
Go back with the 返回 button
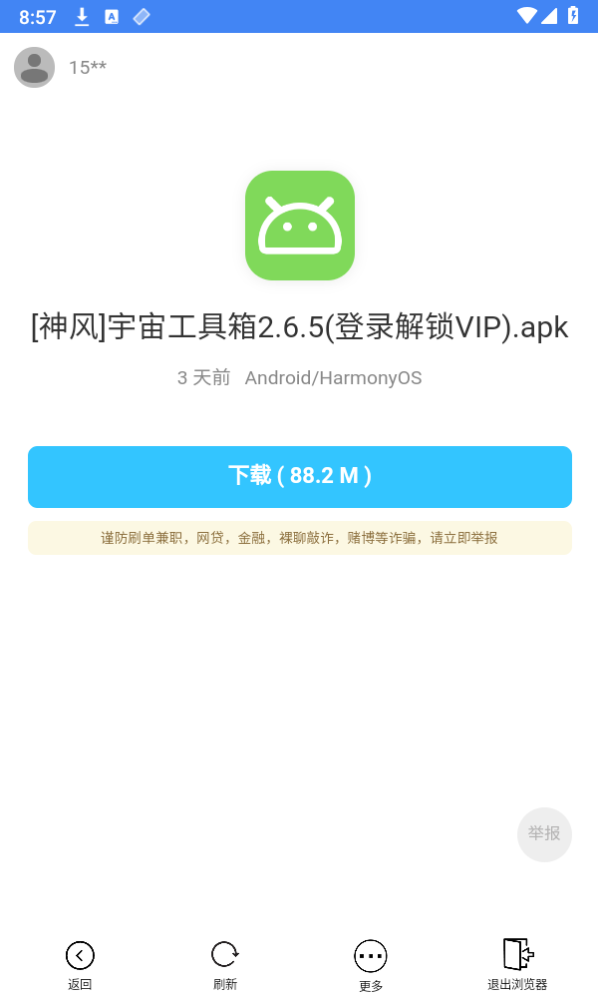(80, 965)
